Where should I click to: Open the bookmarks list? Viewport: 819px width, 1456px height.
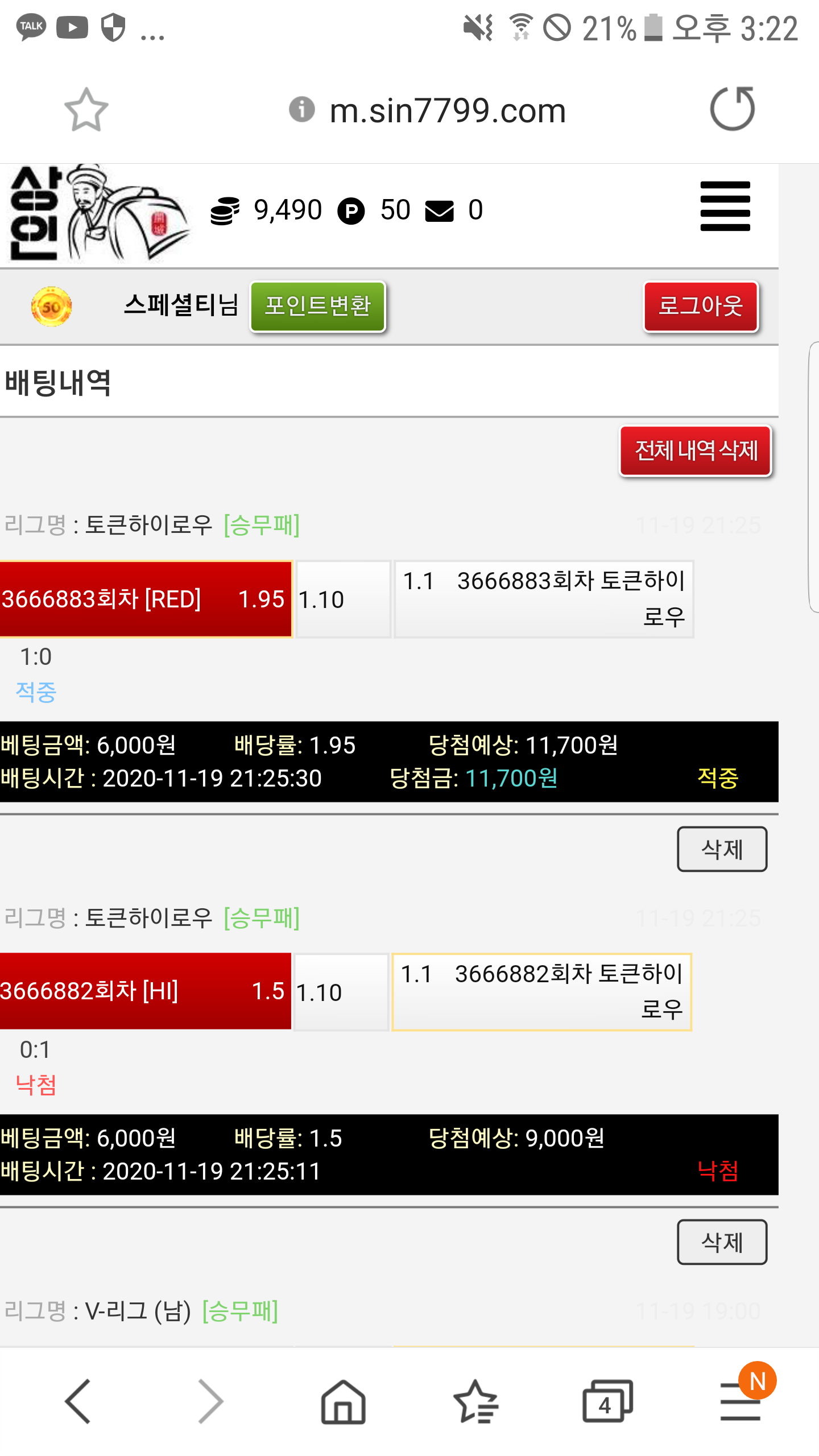pyautogui.click(x=475, y=1401)
